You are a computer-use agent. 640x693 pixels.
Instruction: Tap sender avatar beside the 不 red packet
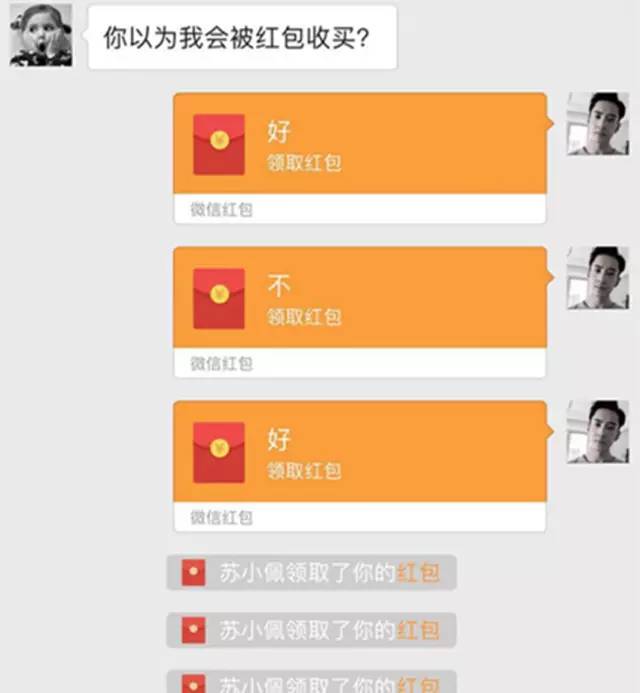(x=597, y=278)
